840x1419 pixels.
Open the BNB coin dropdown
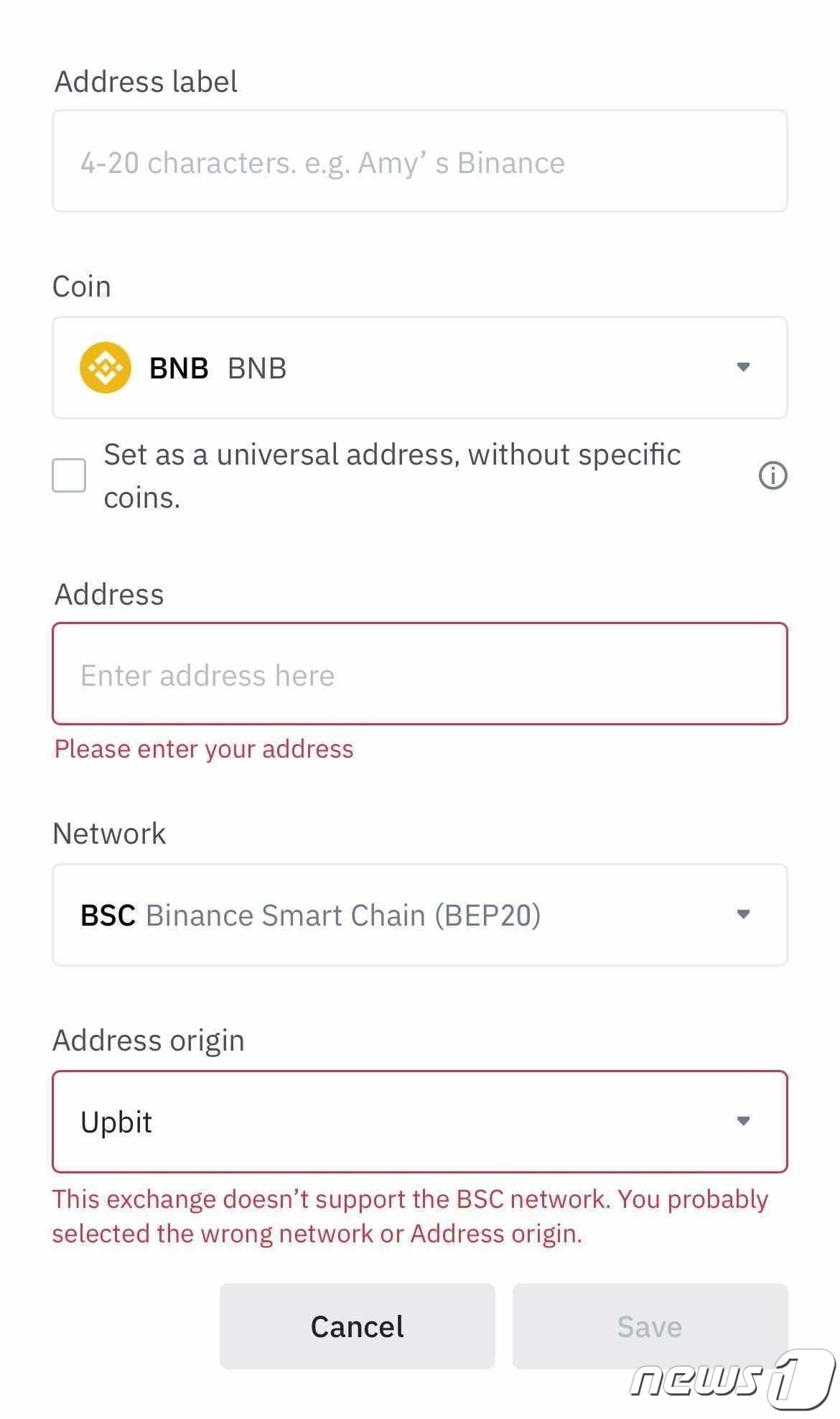click(419, 368)
